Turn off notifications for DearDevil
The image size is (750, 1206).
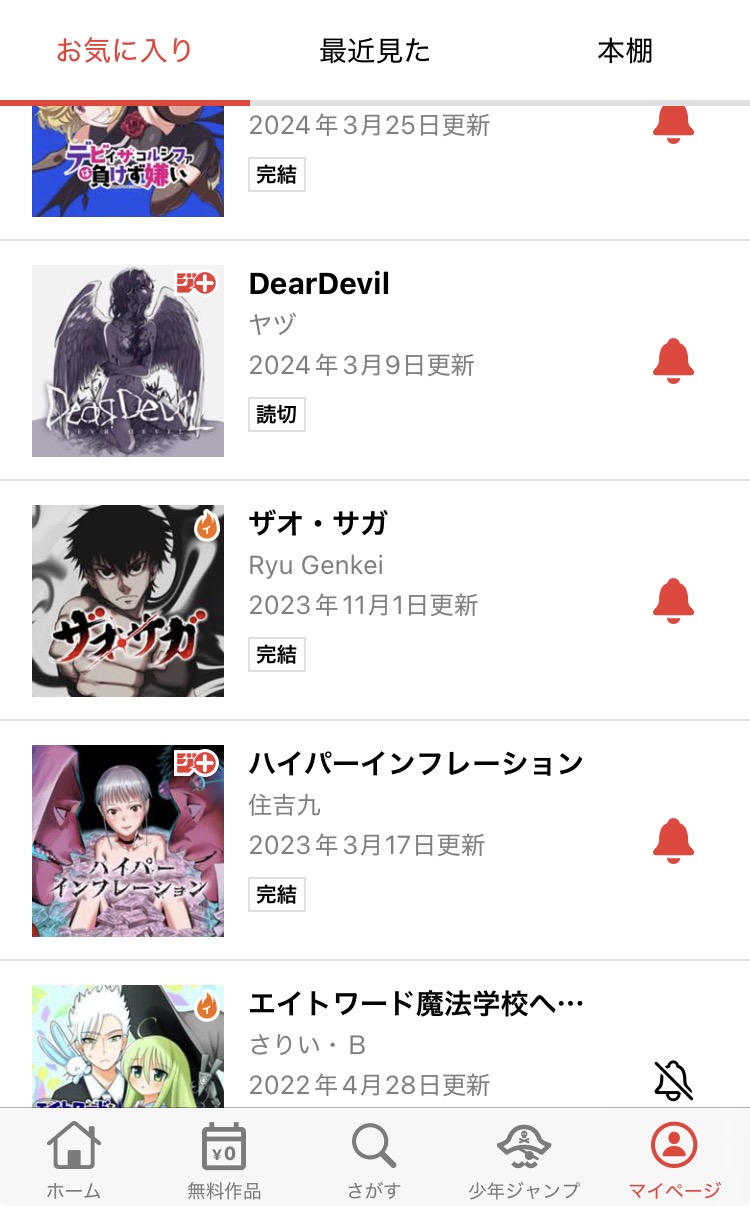673,361
